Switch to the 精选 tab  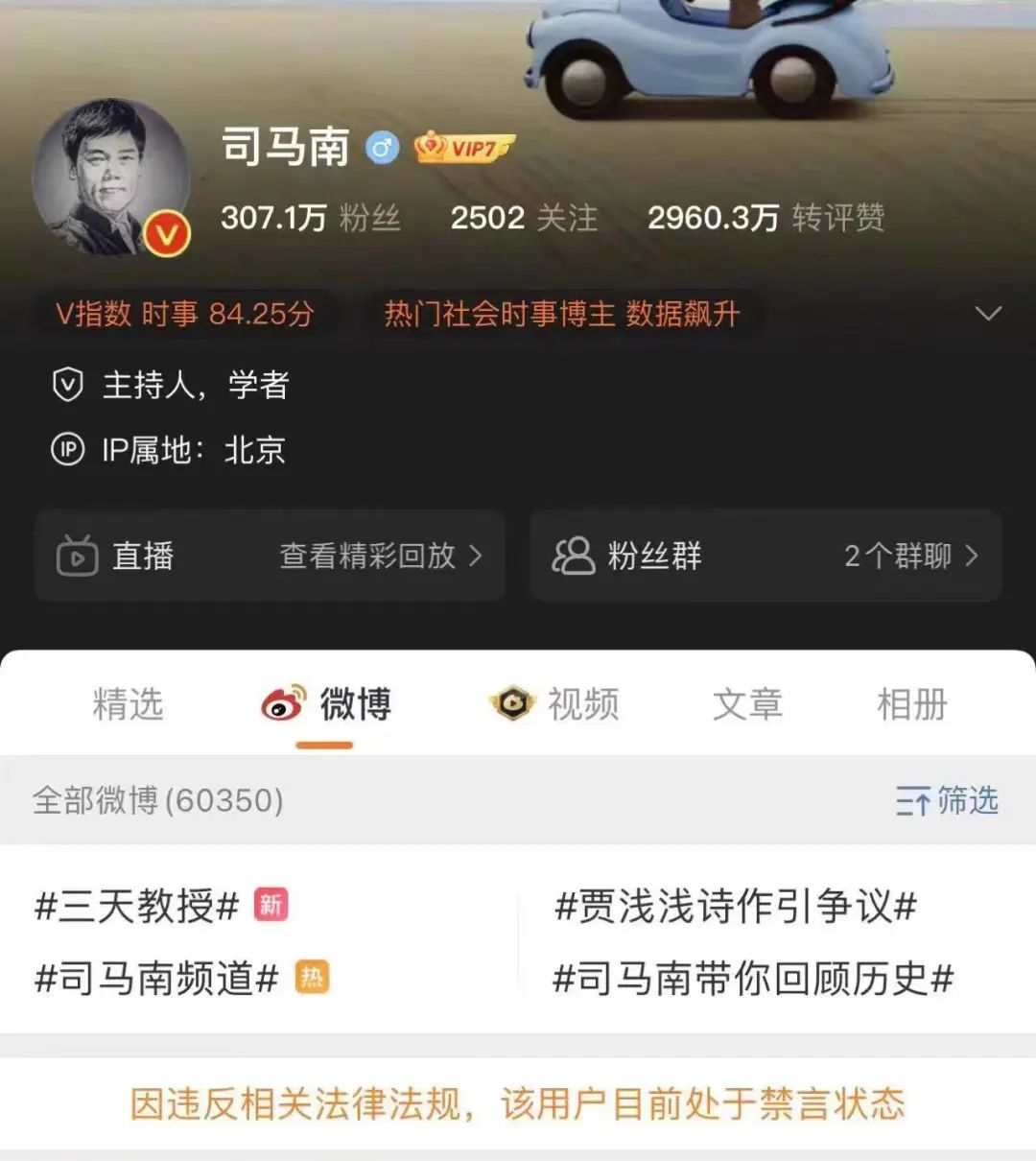click(128, 704)
